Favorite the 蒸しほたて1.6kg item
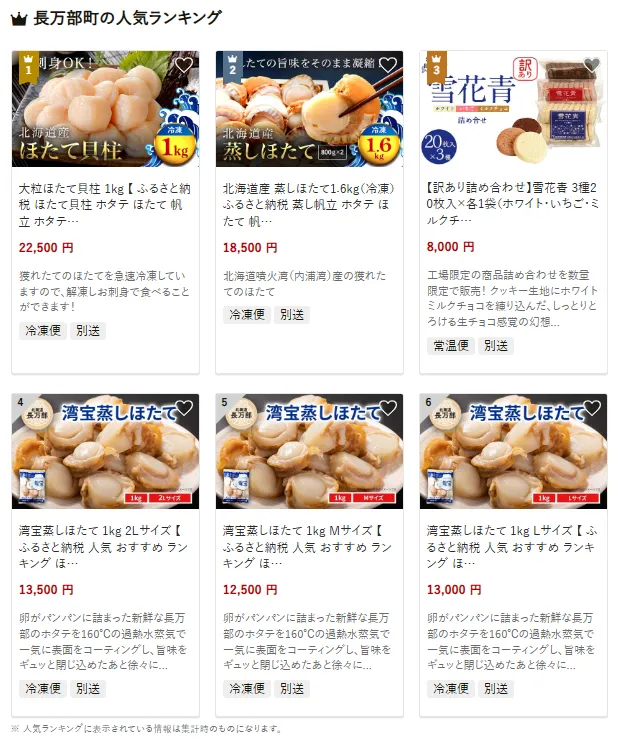637x748 pixels. (x=387, y=66)
